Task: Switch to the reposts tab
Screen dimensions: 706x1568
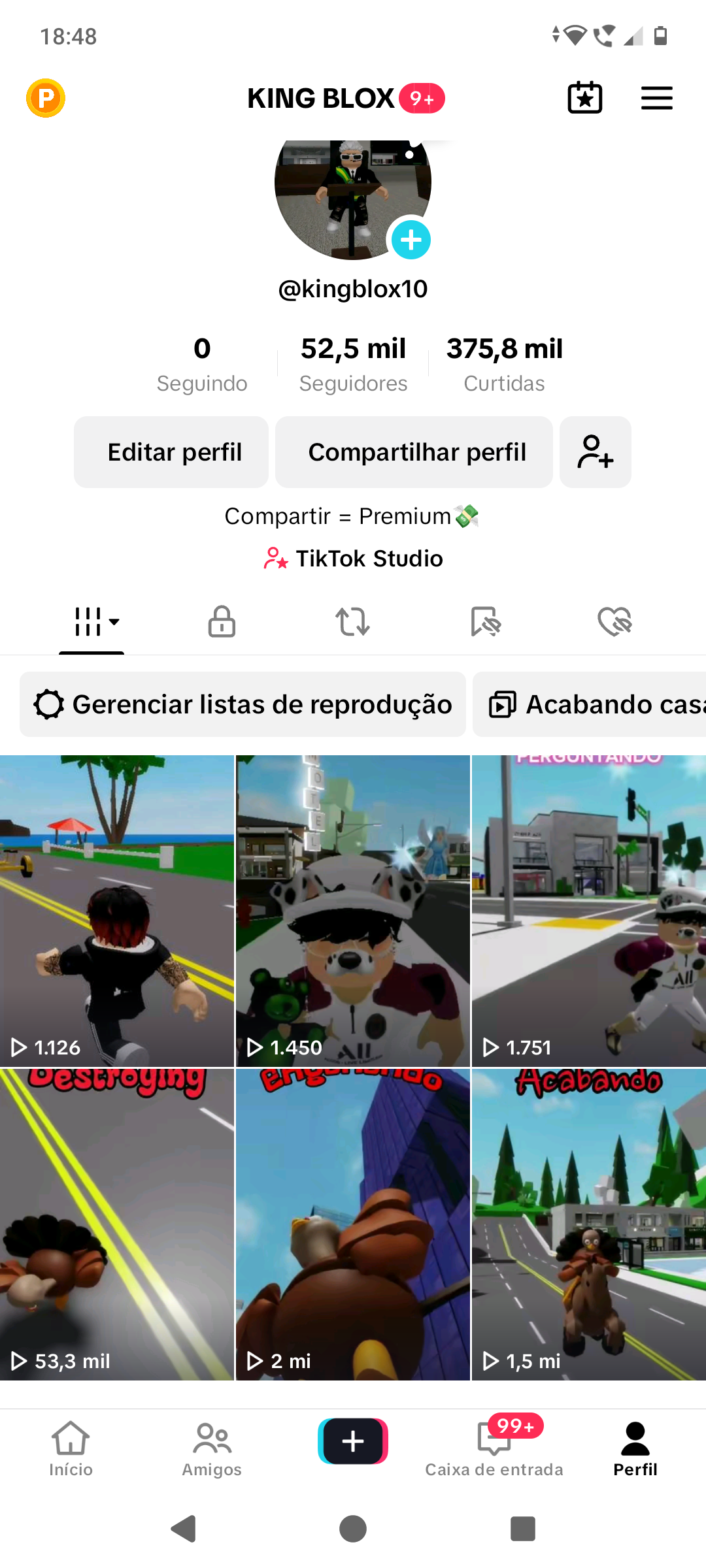Action: click(x=352, y=621)
